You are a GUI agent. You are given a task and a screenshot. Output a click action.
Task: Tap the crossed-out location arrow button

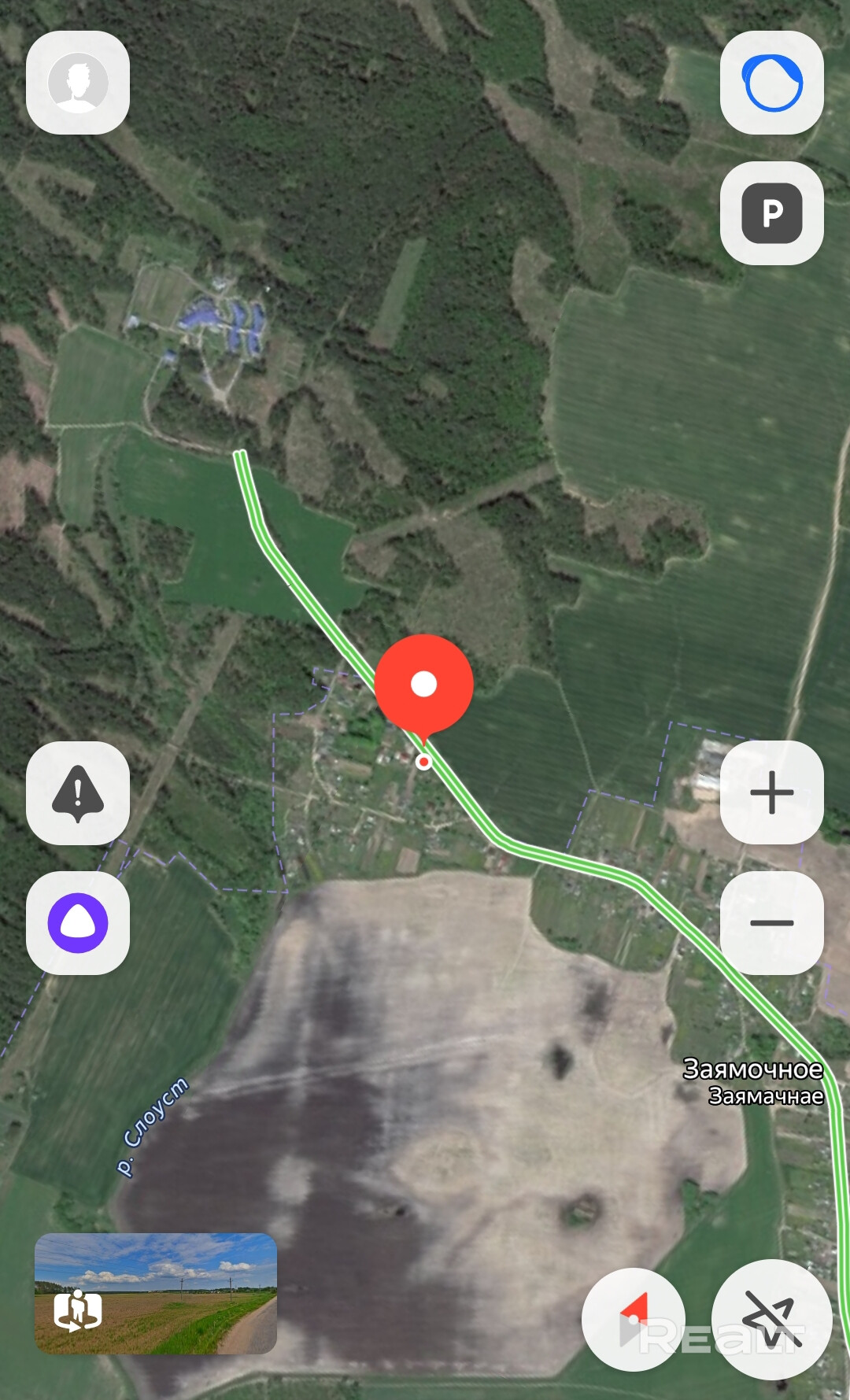tap(772, 1320)
